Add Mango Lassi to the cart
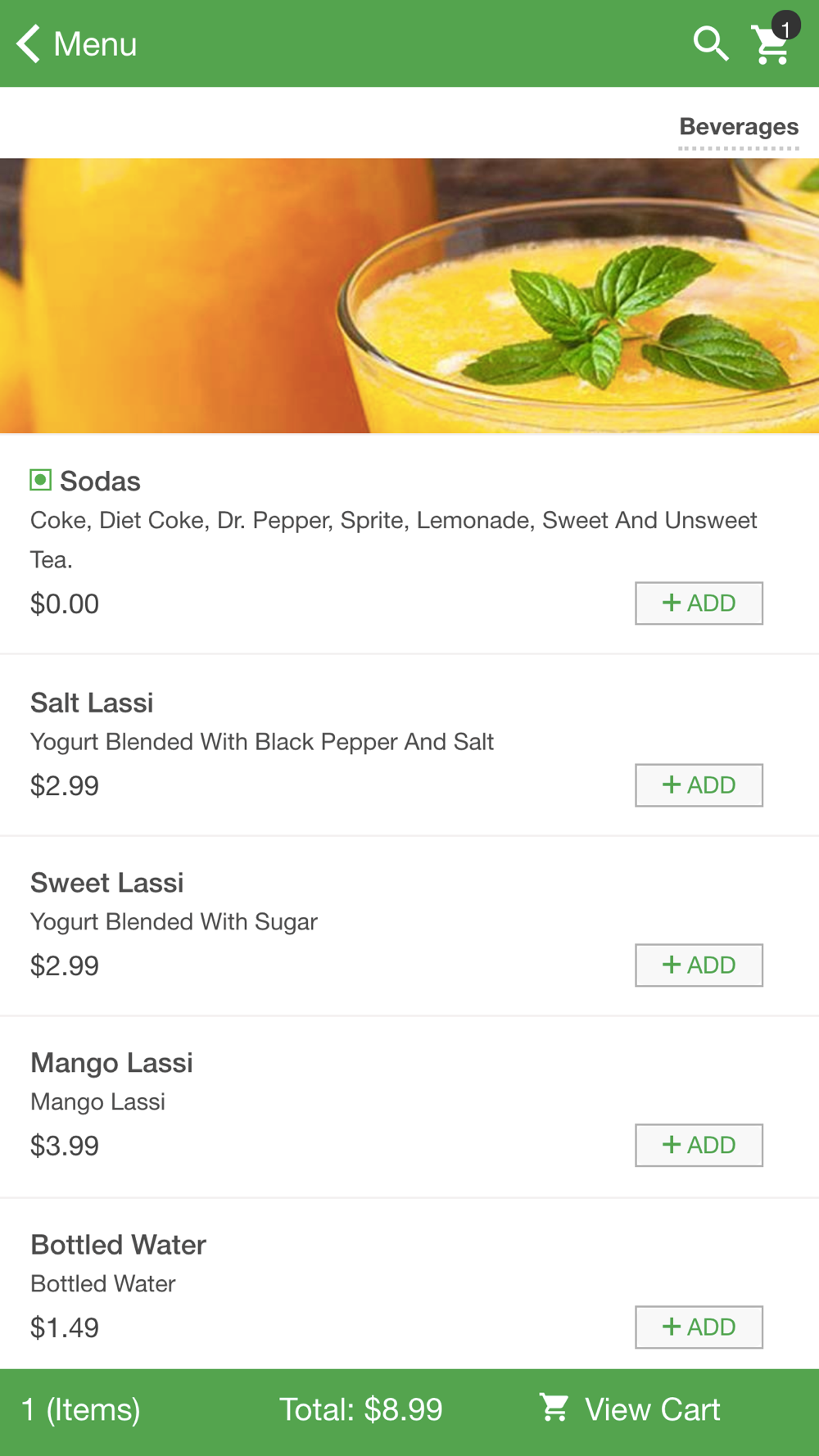This screenshot has width=819, height=1456. [699, 1146]
